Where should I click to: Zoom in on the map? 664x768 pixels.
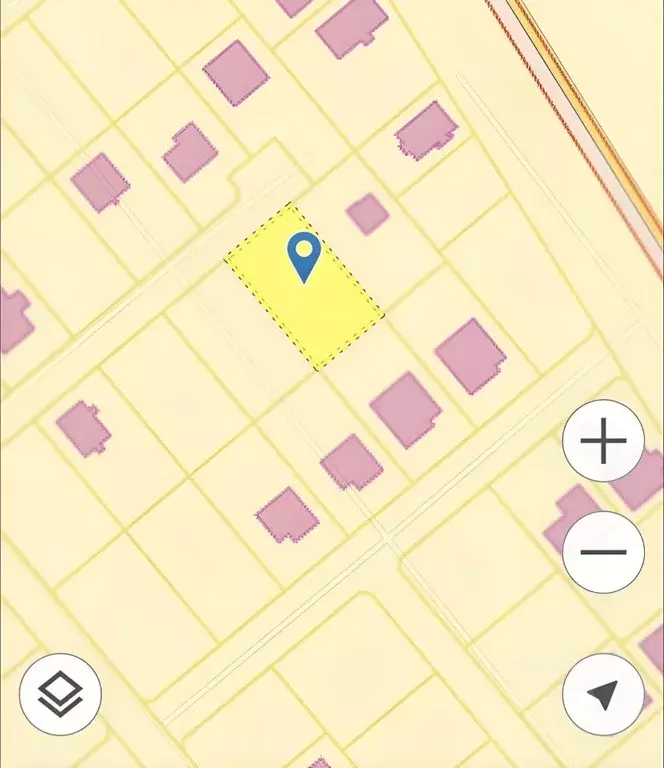coord(603,441)
